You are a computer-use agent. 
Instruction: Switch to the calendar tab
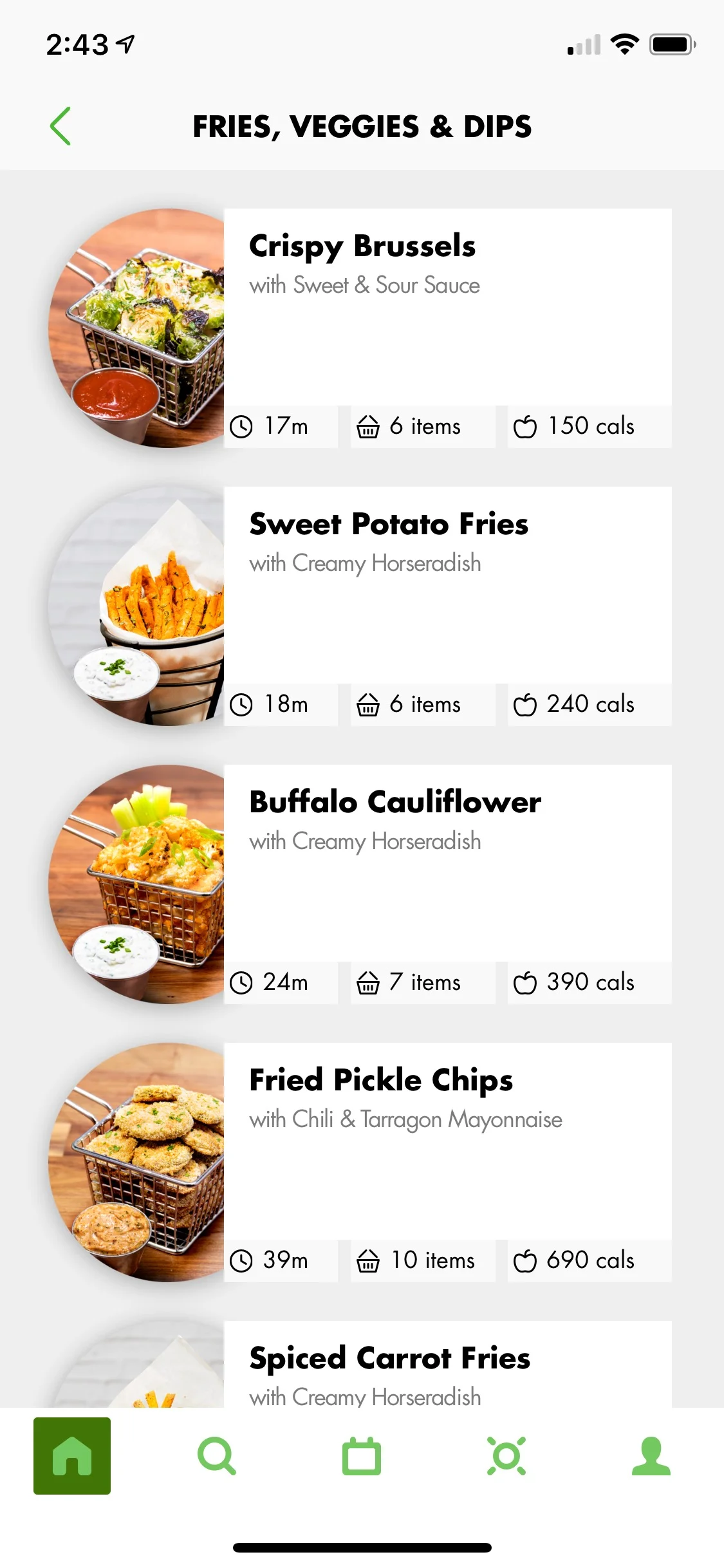(x=362, y=1456)
